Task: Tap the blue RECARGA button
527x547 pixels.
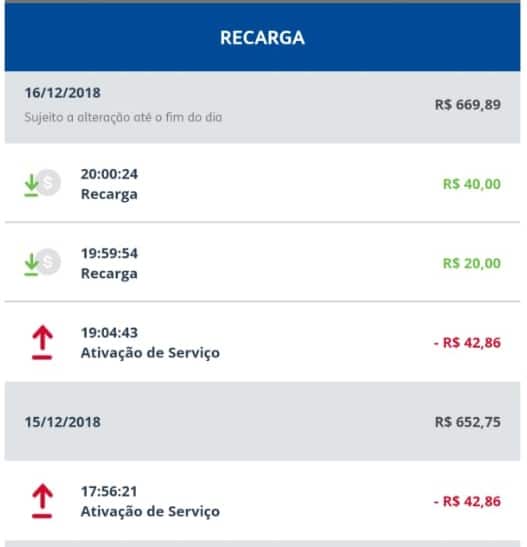Action: (x=262, y=37)
